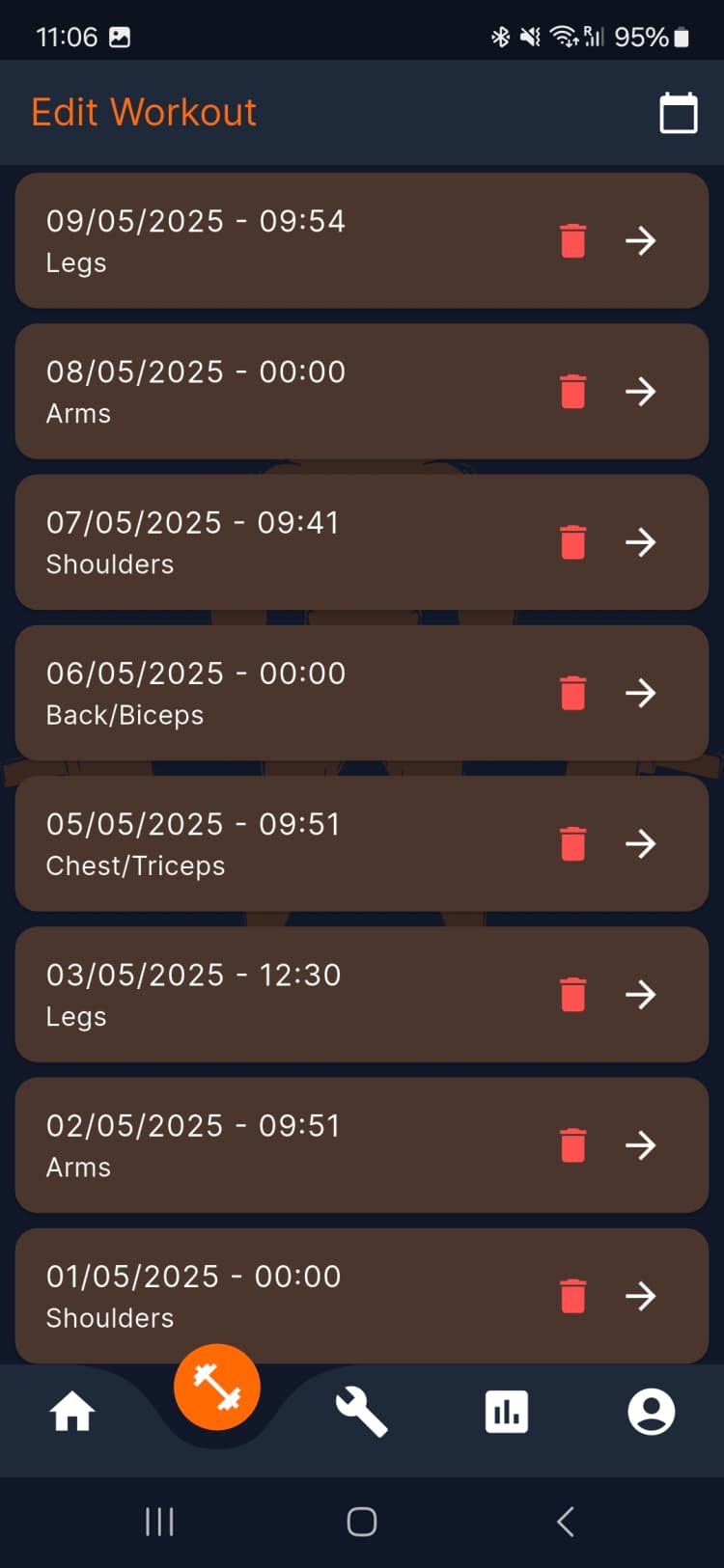Delete the Arms workout from 08/05/2025
The width and height of the screenshot is (724, 1568).
[572, 392]
